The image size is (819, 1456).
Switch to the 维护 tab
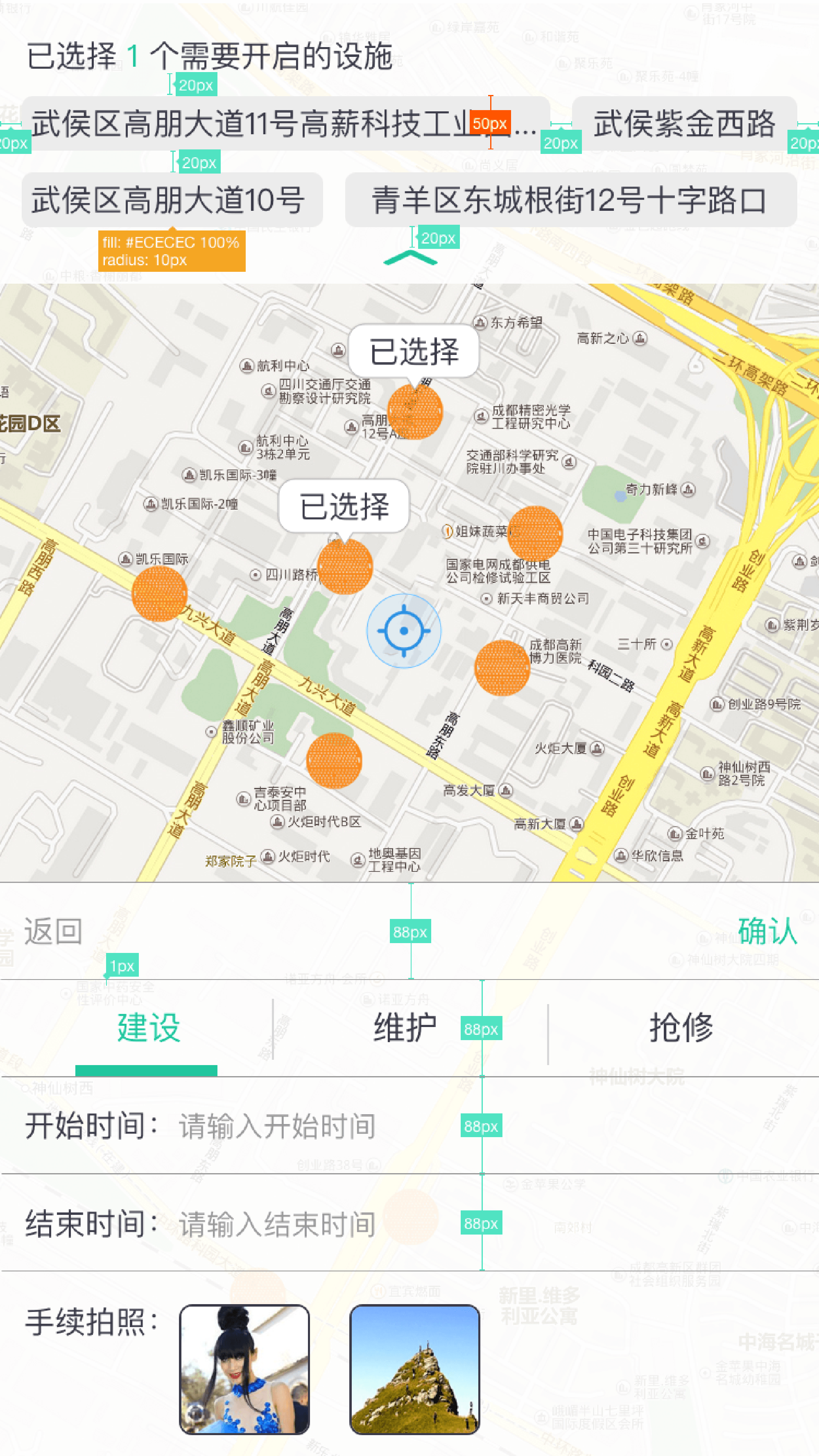[x=405, y=1027]
